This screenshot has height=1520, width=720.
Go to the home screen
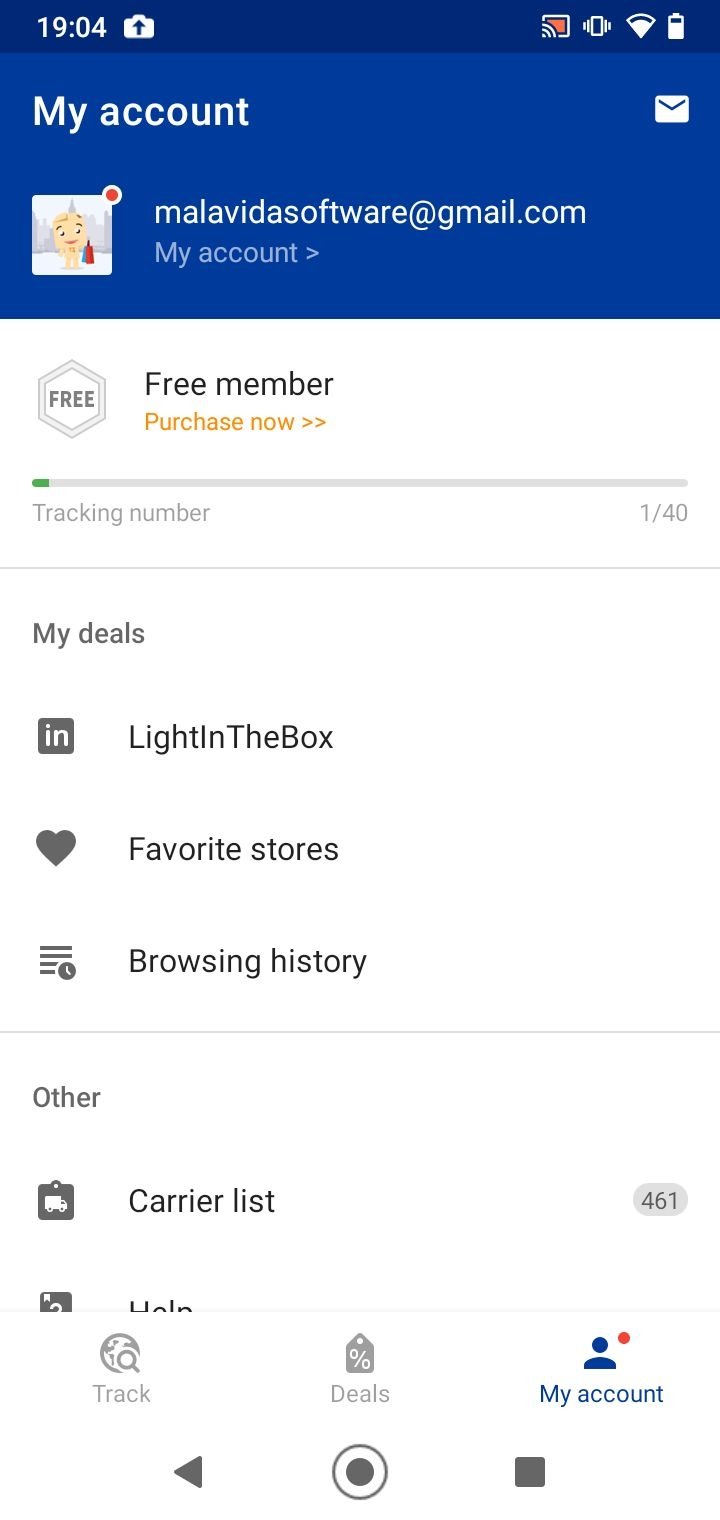point(360,1472)
